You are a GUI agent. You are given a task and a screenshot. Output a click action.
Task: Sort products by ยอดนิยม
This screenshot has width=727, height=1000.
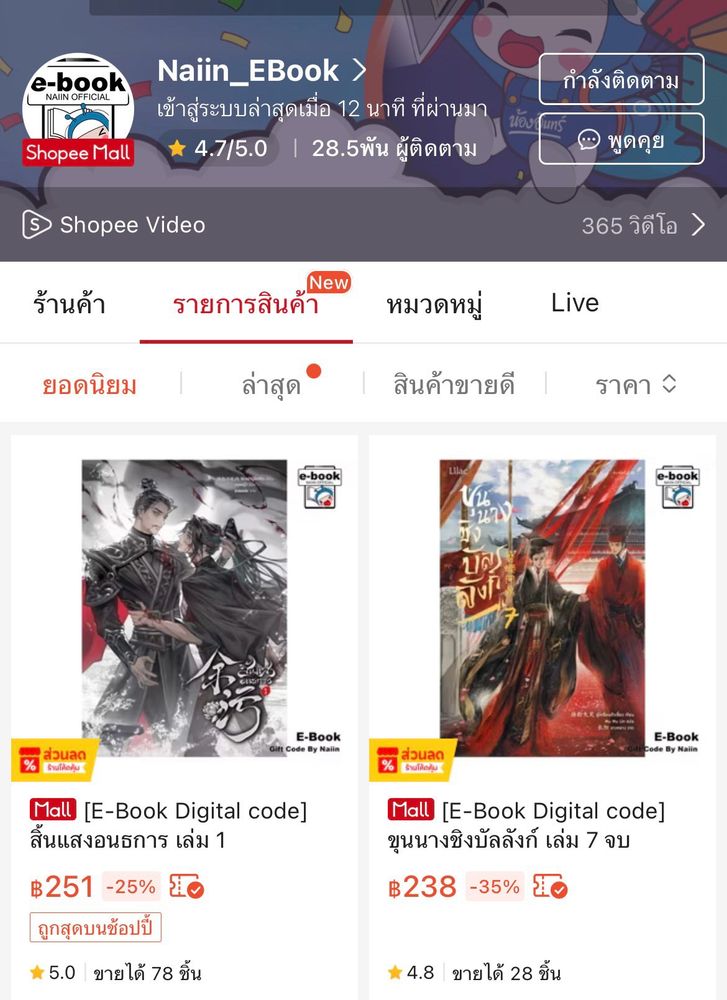90,385
